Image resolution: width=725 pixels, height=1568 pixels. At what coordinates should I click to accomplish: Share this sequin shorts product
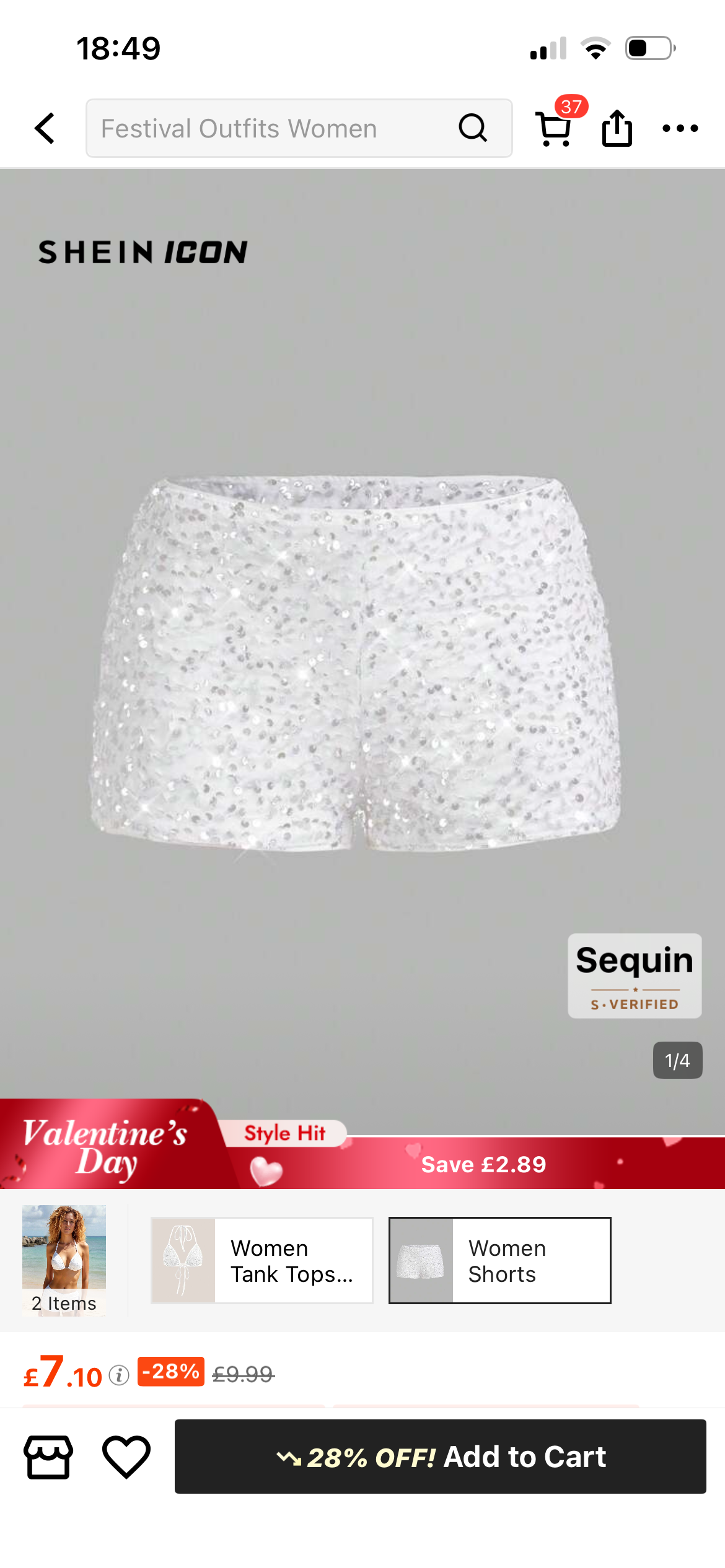(617, 128)
